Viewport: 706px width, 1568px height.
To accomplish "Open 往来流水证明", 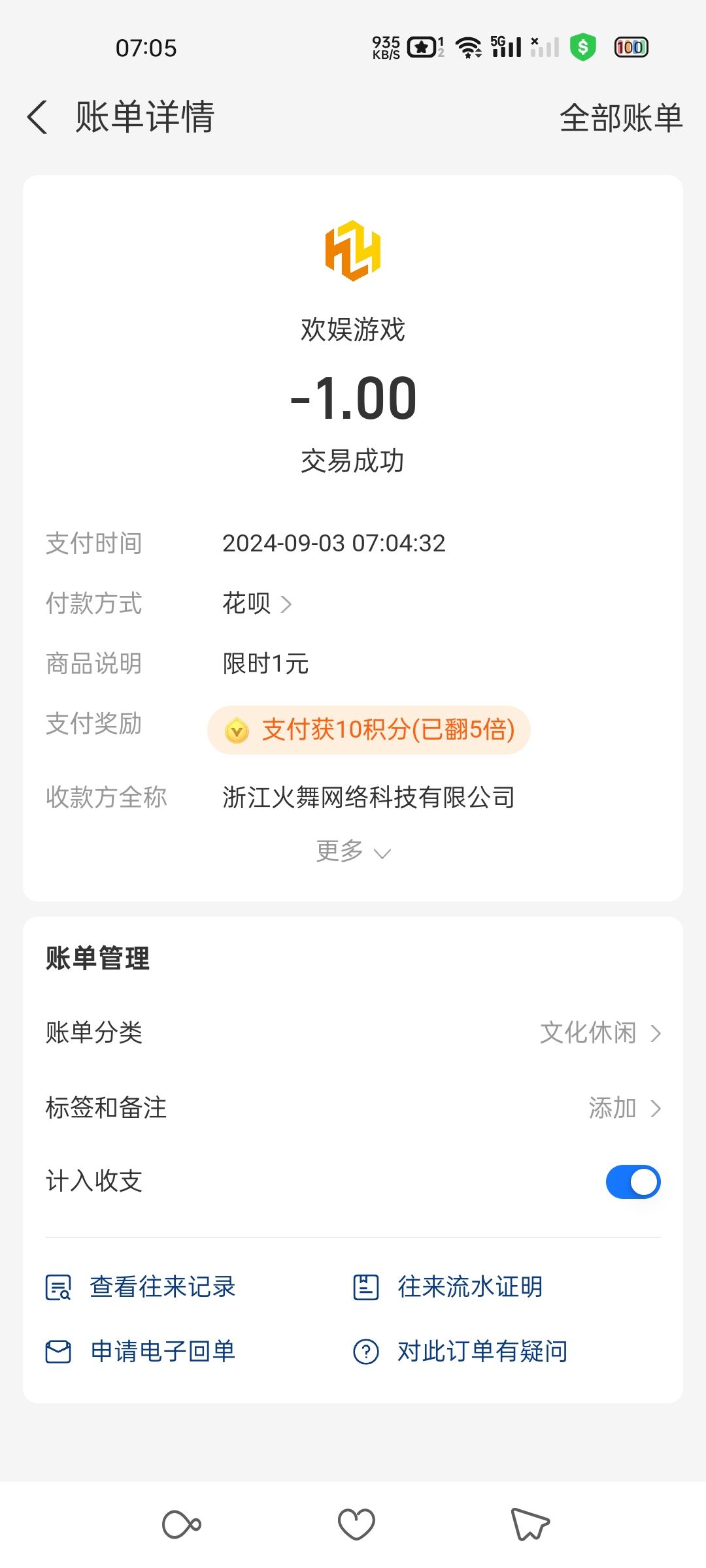I will click(x=448, y=1287).
